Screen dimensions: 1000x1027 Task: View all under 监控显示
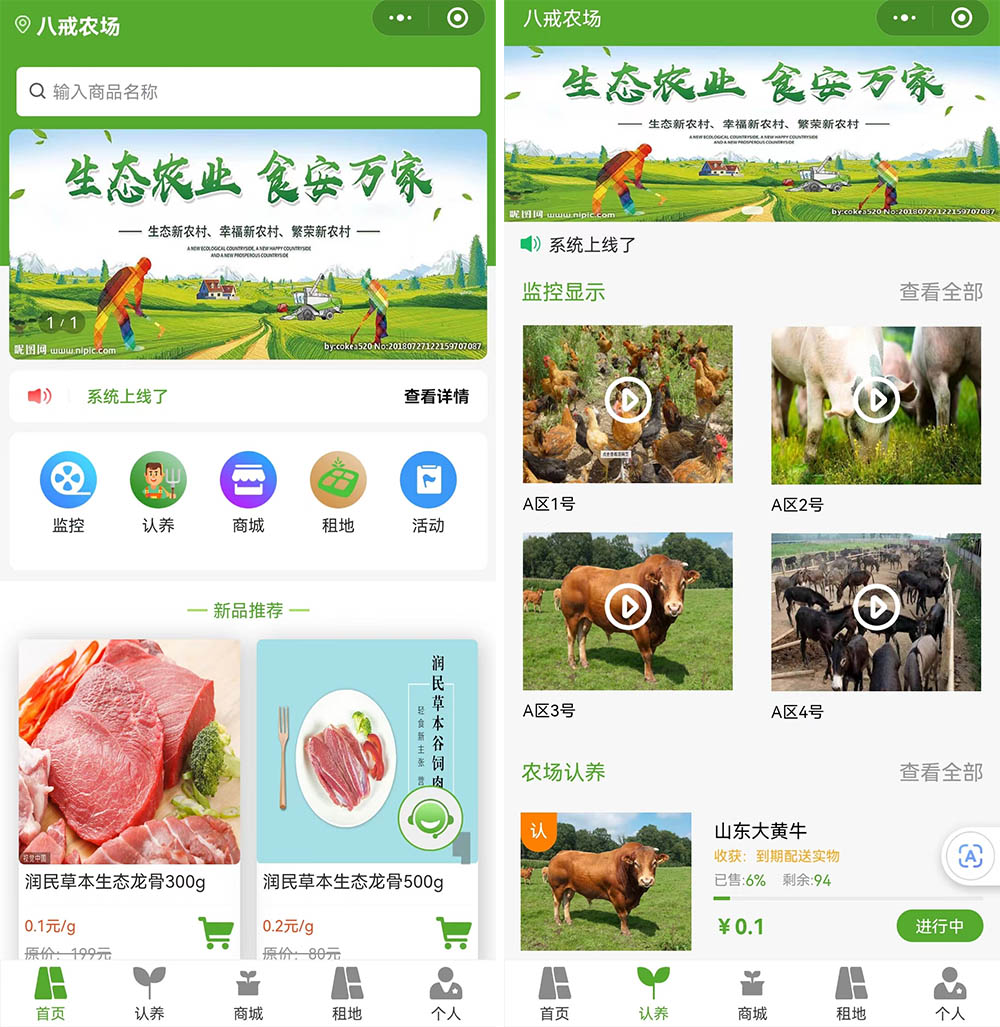[x=940, y=292]
